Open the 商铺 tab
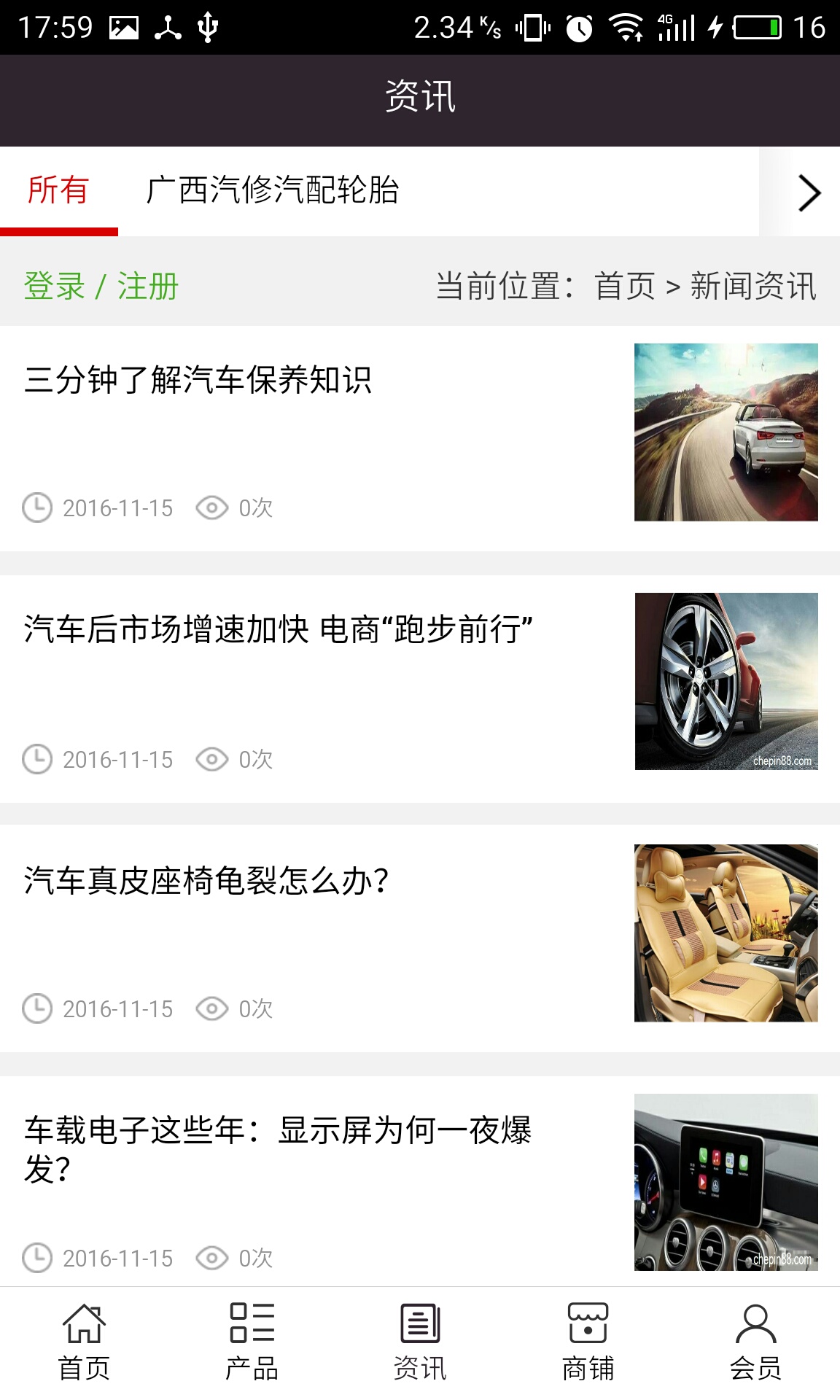 click(x=588, y=1342)
